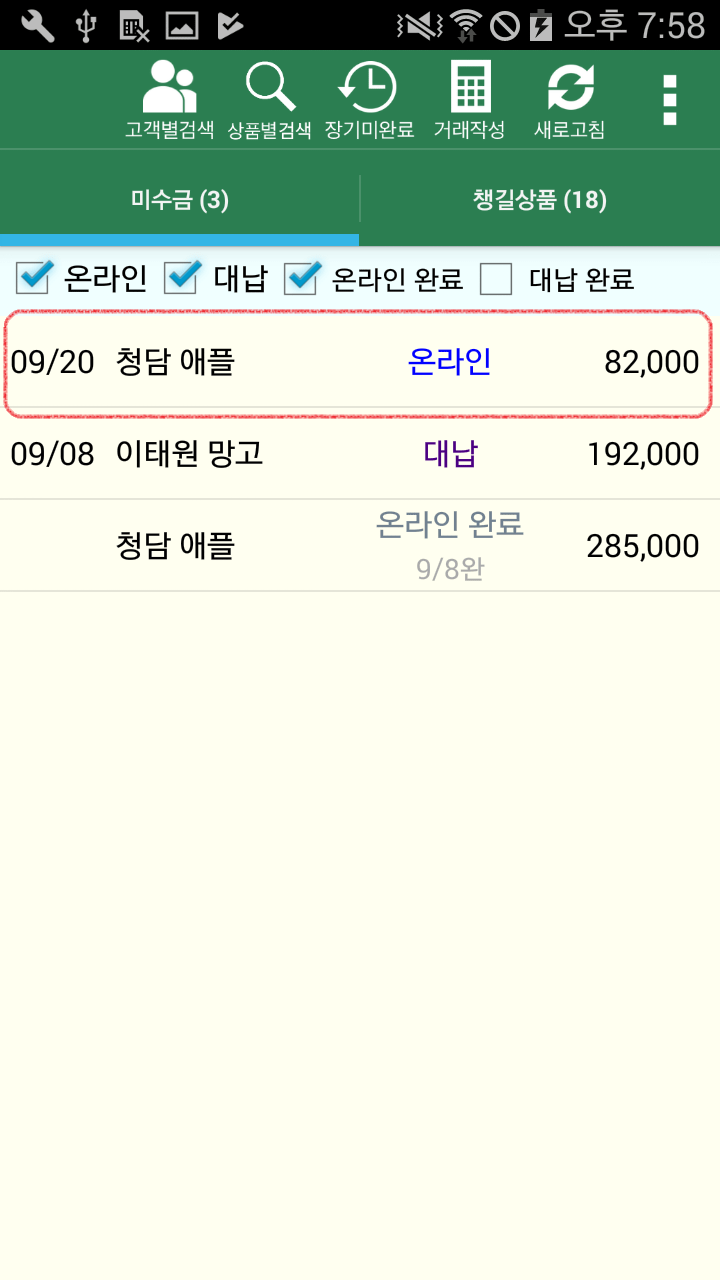Uncheck the 온라인 완료 filter checkbox
Viewport: 720px width, 1280px height.
point(301,279)
